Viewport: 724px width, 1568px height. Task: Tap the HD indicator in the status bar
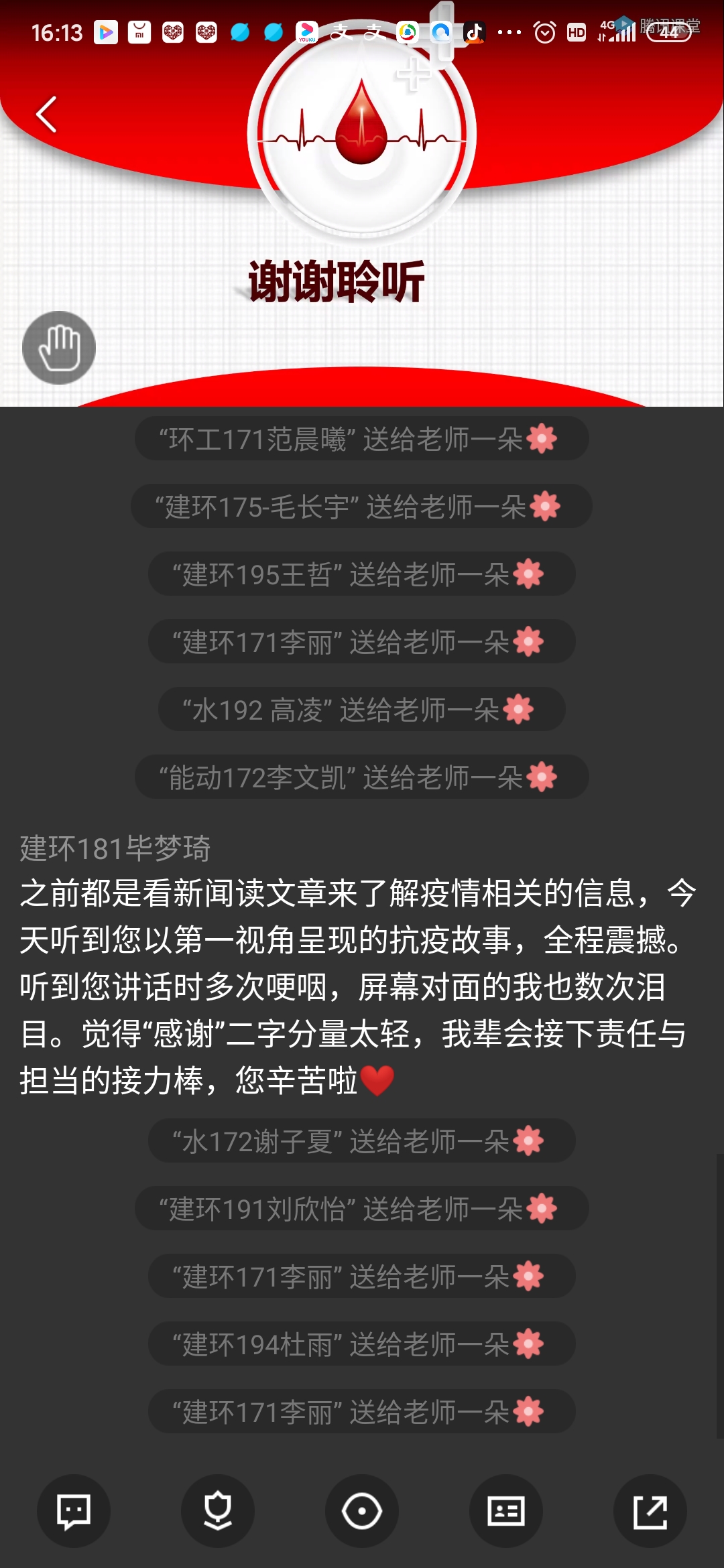pyautogui.click(x=577, y=31)
